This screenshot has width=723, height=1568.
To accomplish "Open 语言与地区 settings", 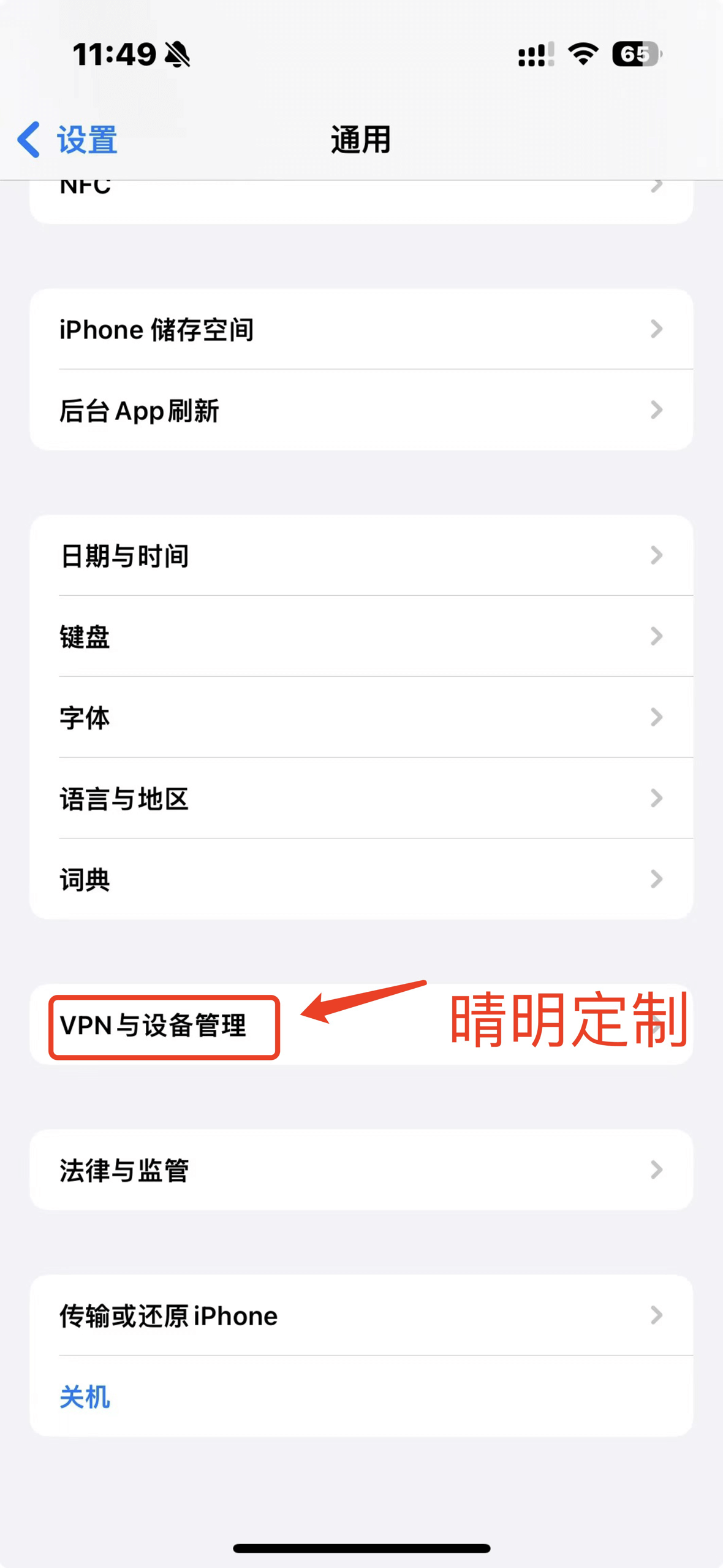I will pyautogui.click(x=362, y=798).
